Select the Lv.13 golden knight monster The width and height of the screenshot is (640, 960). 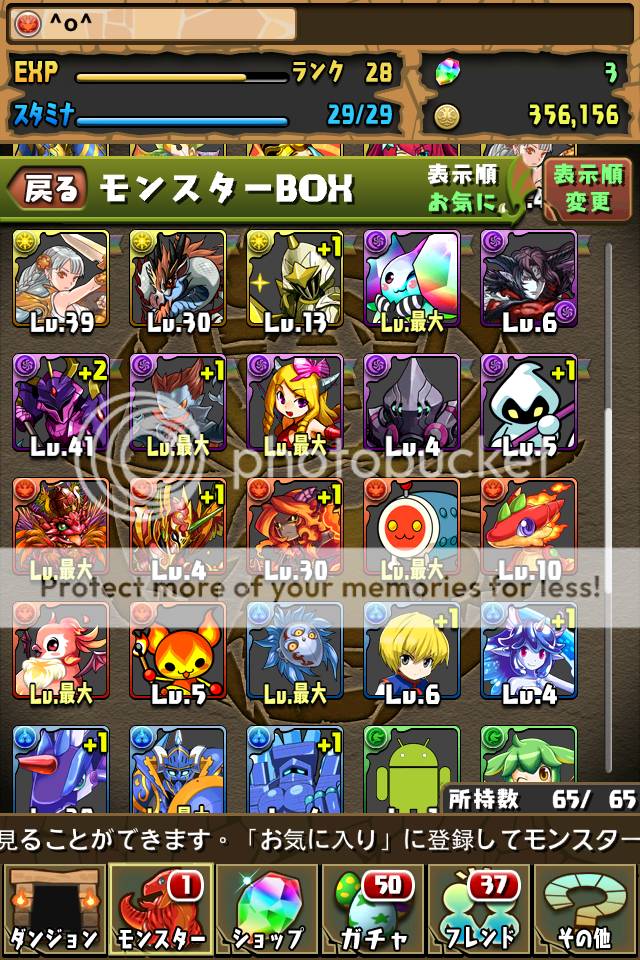coord(295,280)
